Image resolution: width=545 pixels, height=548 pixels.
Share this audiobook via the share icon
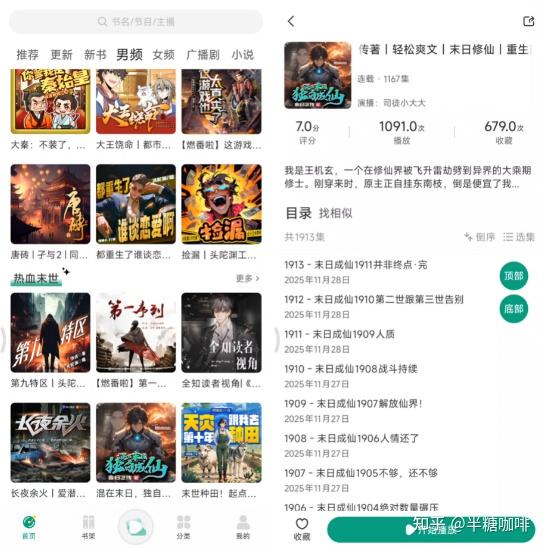tap(528, 21)
